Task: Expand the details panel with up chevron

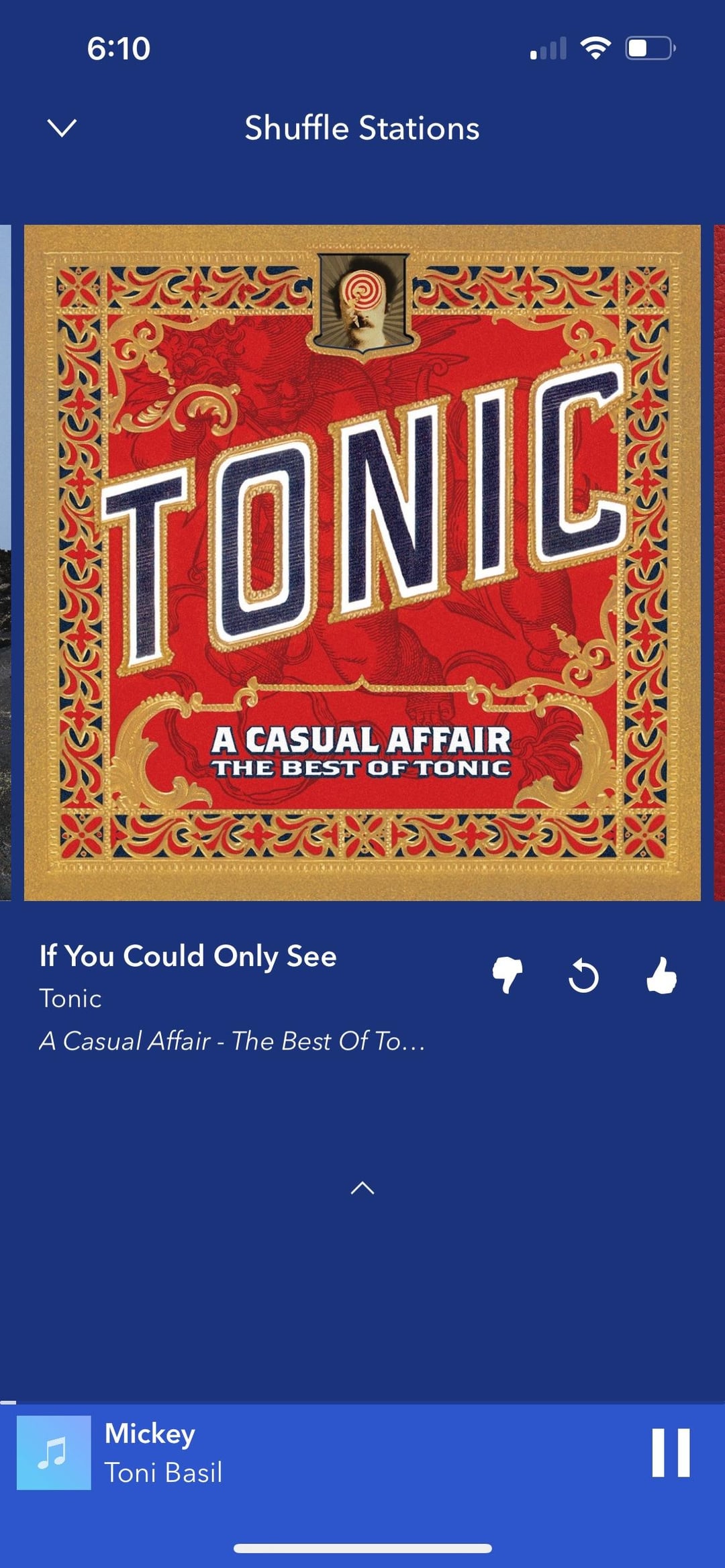Action: click(362, 1188)
